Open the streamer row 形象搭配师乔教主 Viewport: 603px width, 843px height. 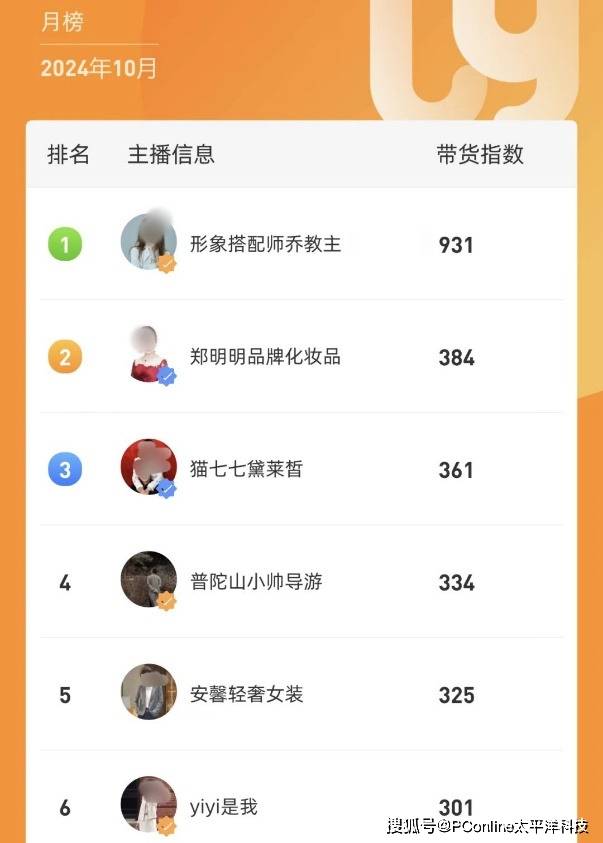[265, 244]
